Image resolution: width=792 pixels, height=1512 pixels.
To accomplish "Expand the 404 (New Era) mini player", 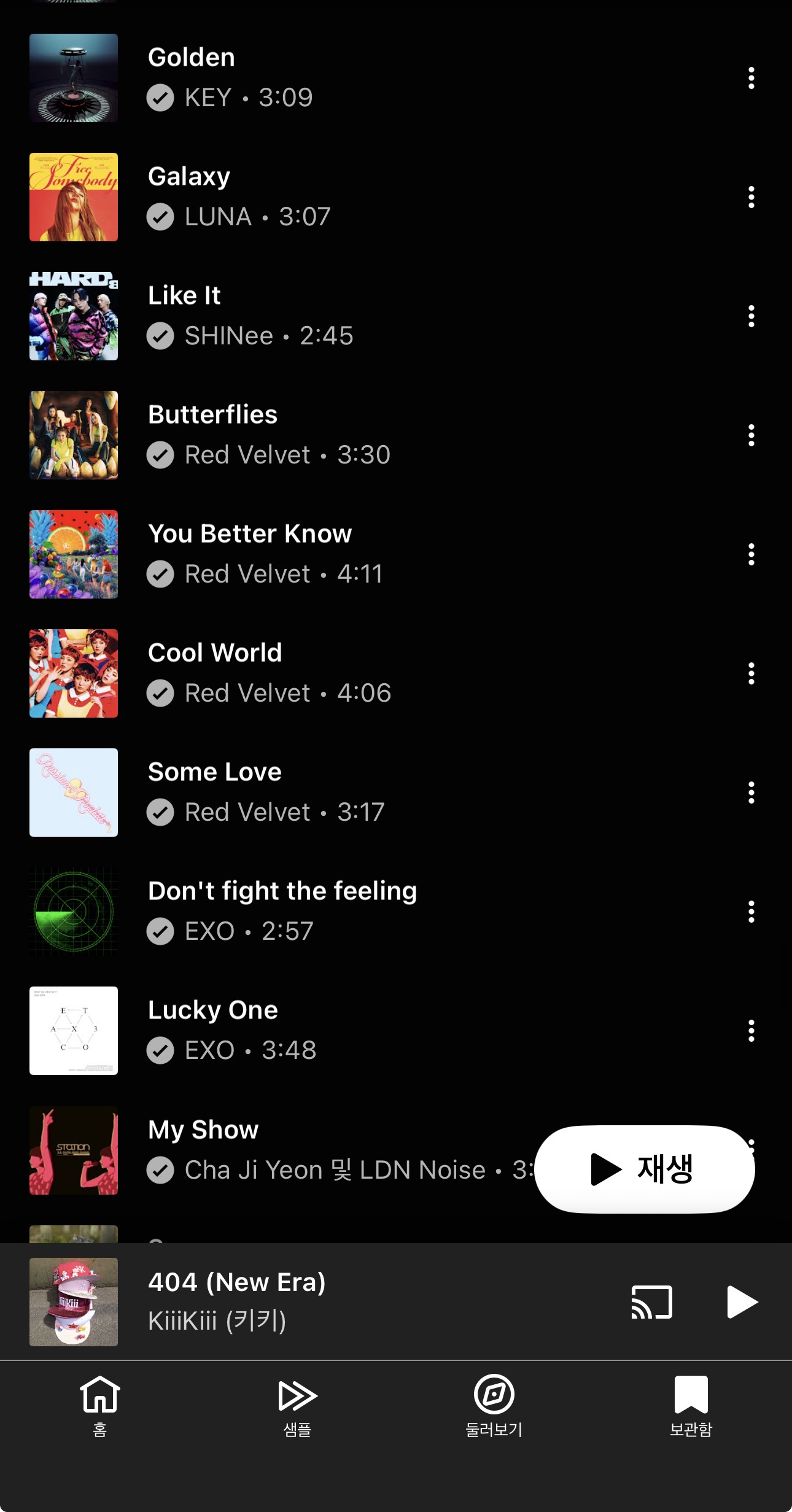I will [x=307, y=1302].
